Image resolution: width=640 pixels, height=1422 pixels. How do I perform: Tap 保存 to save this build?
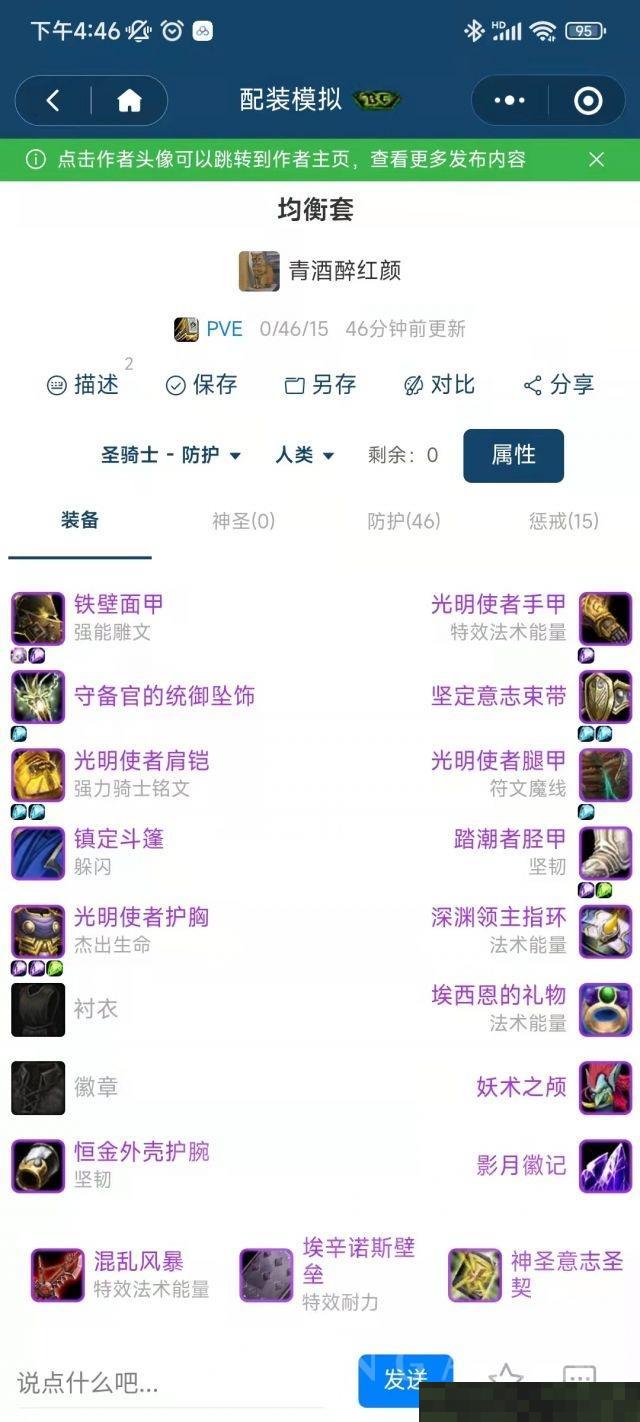tap(201, 385)
